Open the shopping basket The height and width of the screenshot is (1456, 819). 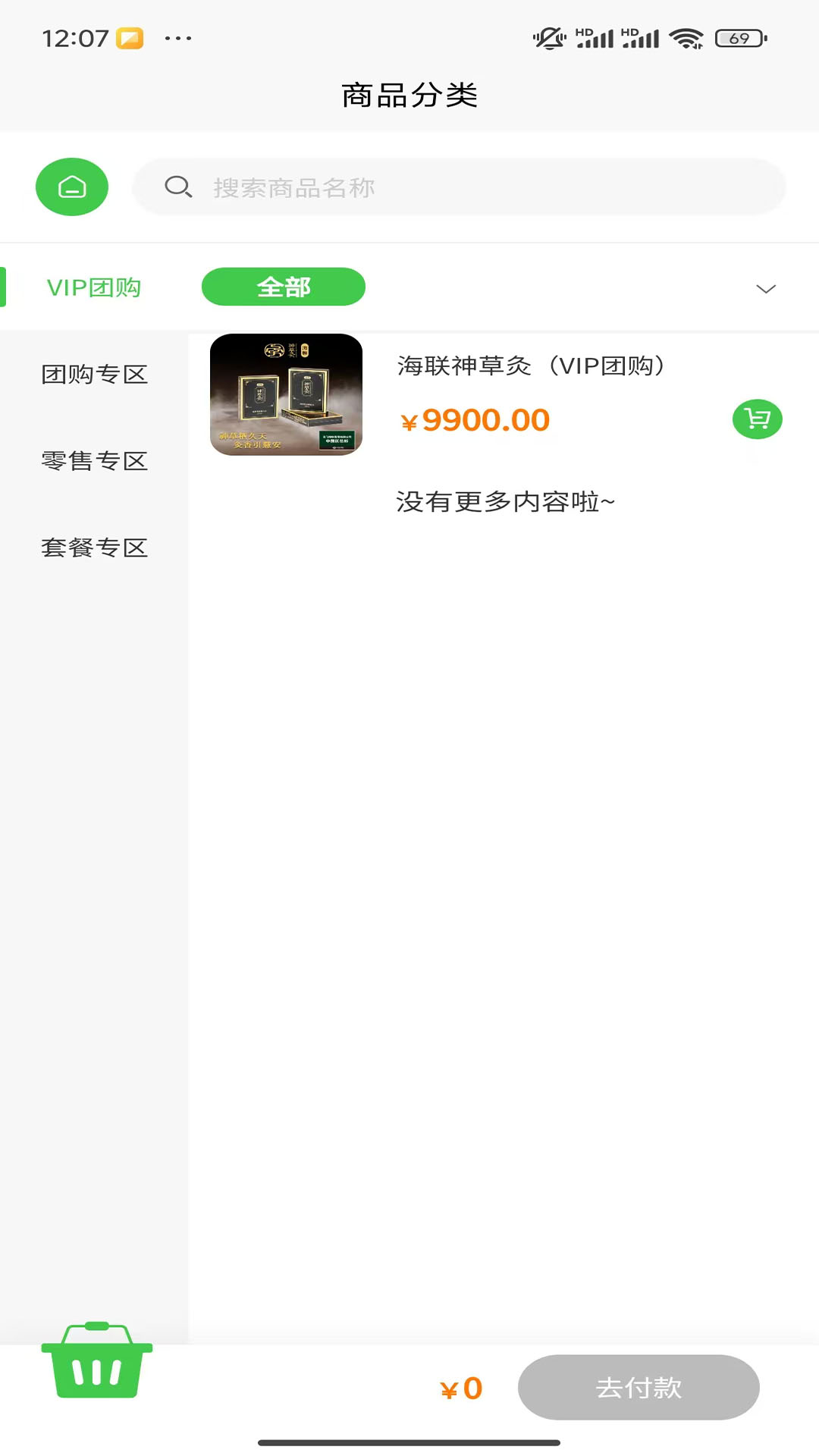pos(97,1361)
